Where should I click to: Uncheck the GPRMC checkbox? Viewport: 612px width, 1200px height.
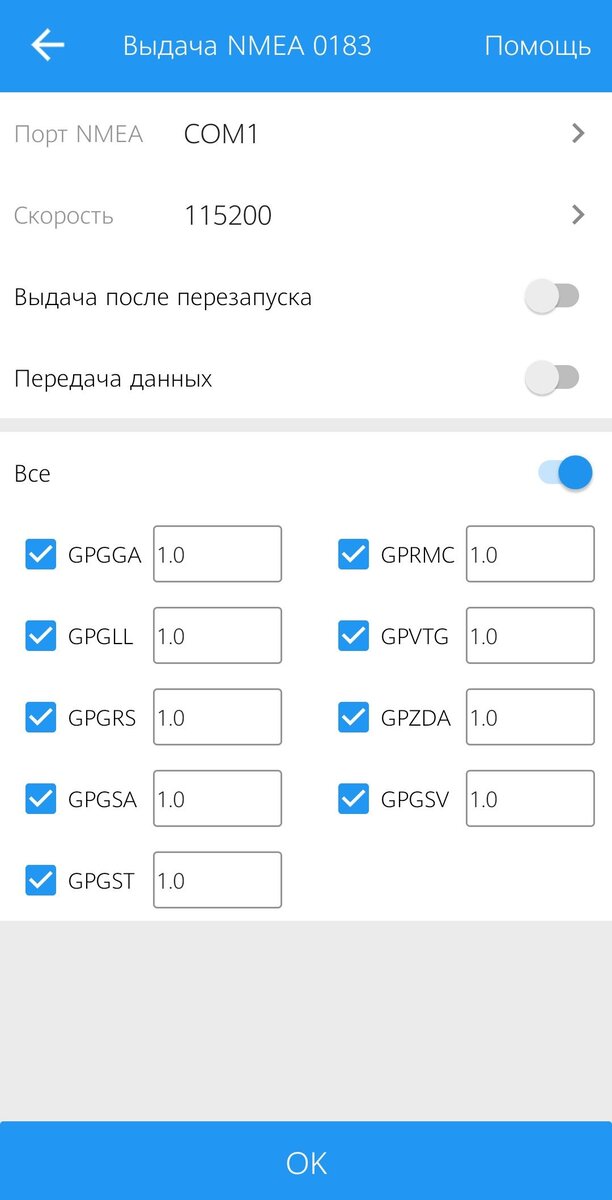click(x=353, y=554)
